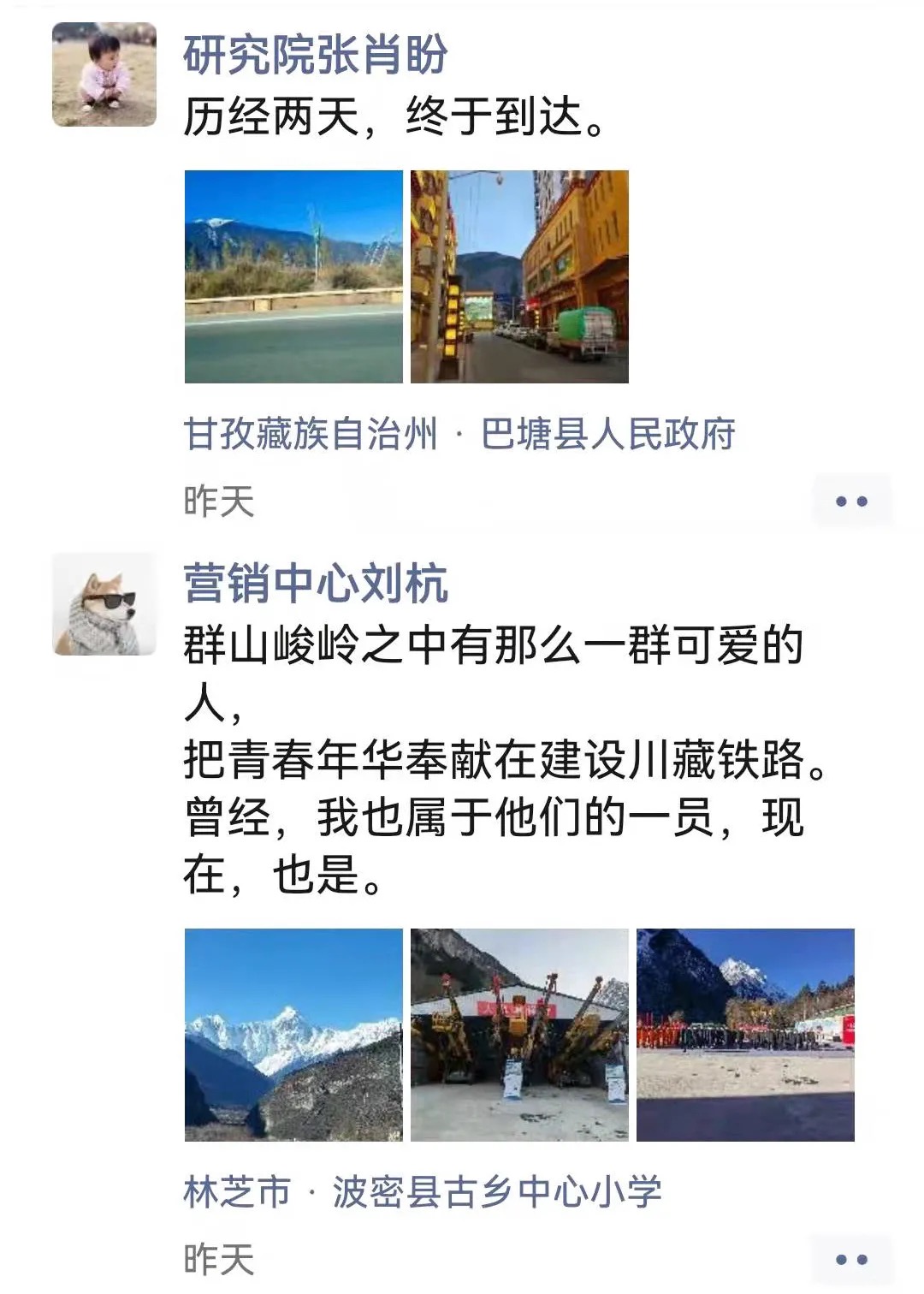924x1294 pixels.
Task: Open 研究院张肖盼's profile avatar
Action: point(104,75)
